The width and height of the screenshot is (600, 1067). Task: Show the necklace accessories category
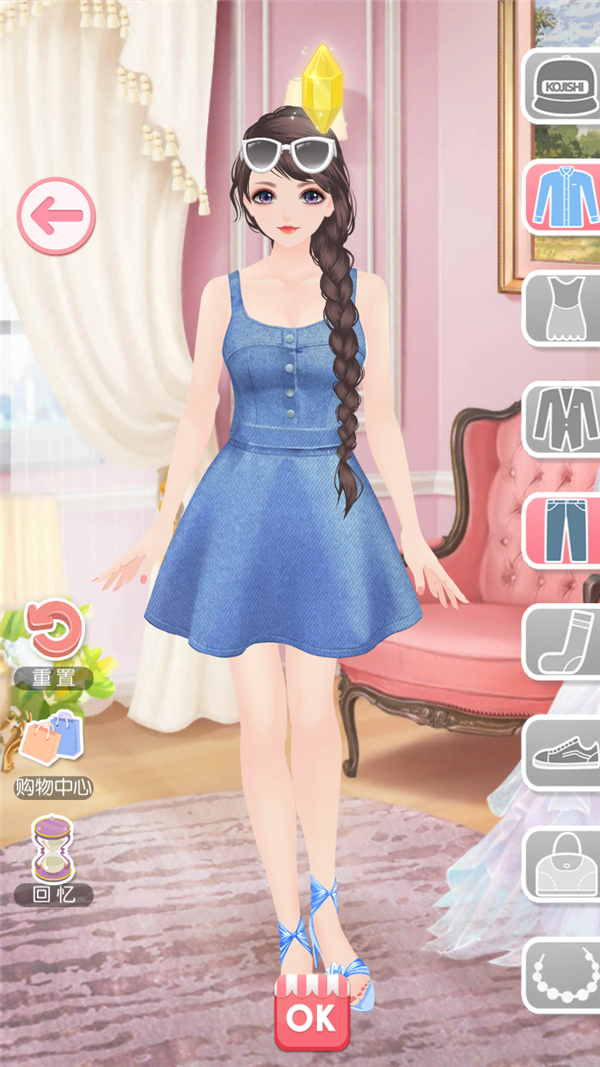(x=565, y=975)
